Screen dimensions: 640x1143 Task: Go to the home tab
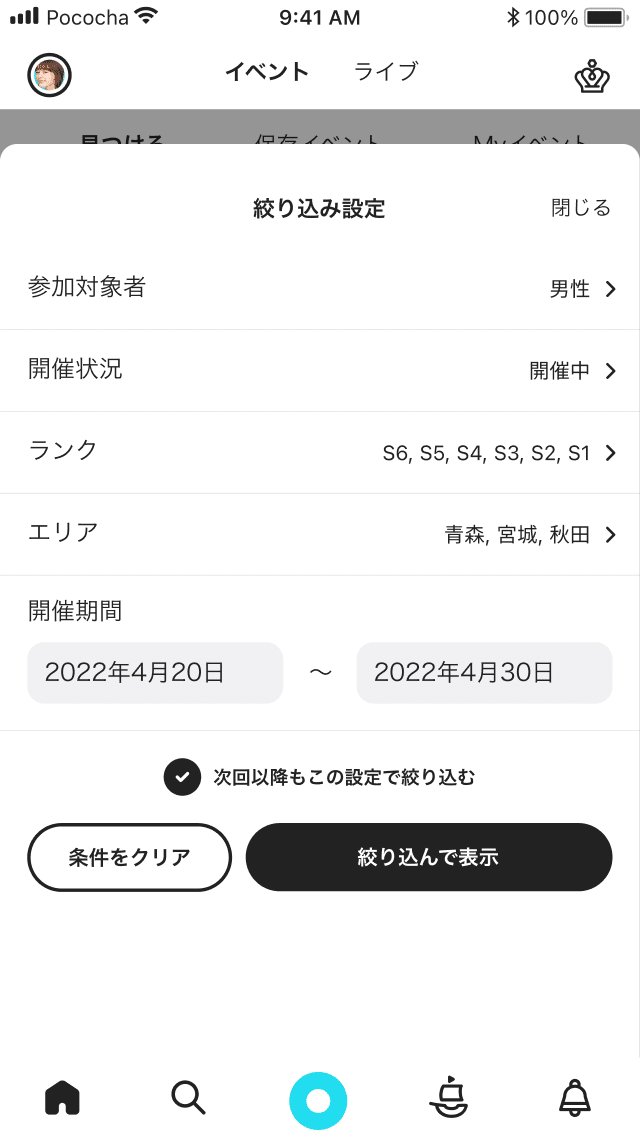(x=63, y=1098)
